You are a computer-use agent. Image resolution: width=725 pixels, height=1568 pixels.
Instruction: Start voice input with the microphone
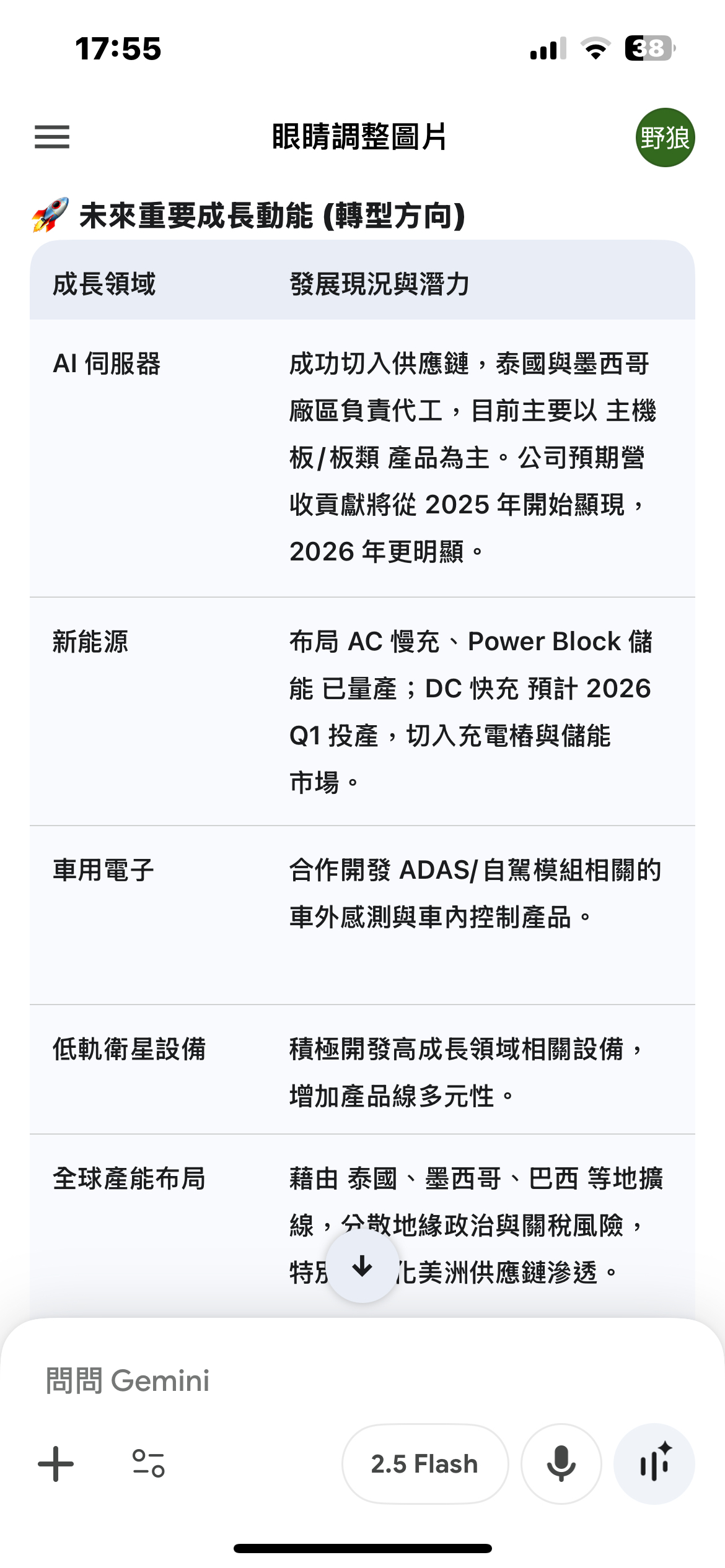tap(561, 1464)
